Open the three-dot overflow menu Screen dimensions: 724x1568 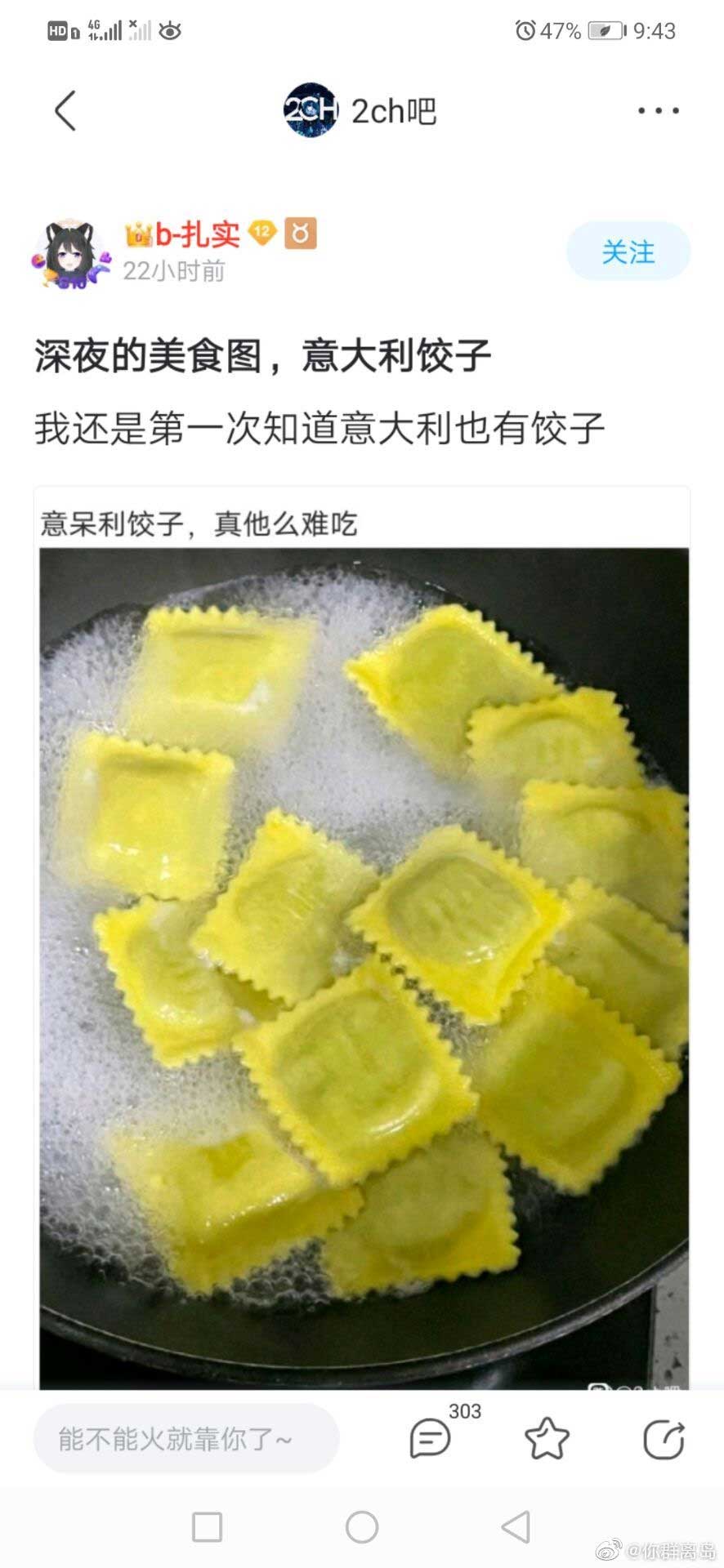(x=658, y=110)
